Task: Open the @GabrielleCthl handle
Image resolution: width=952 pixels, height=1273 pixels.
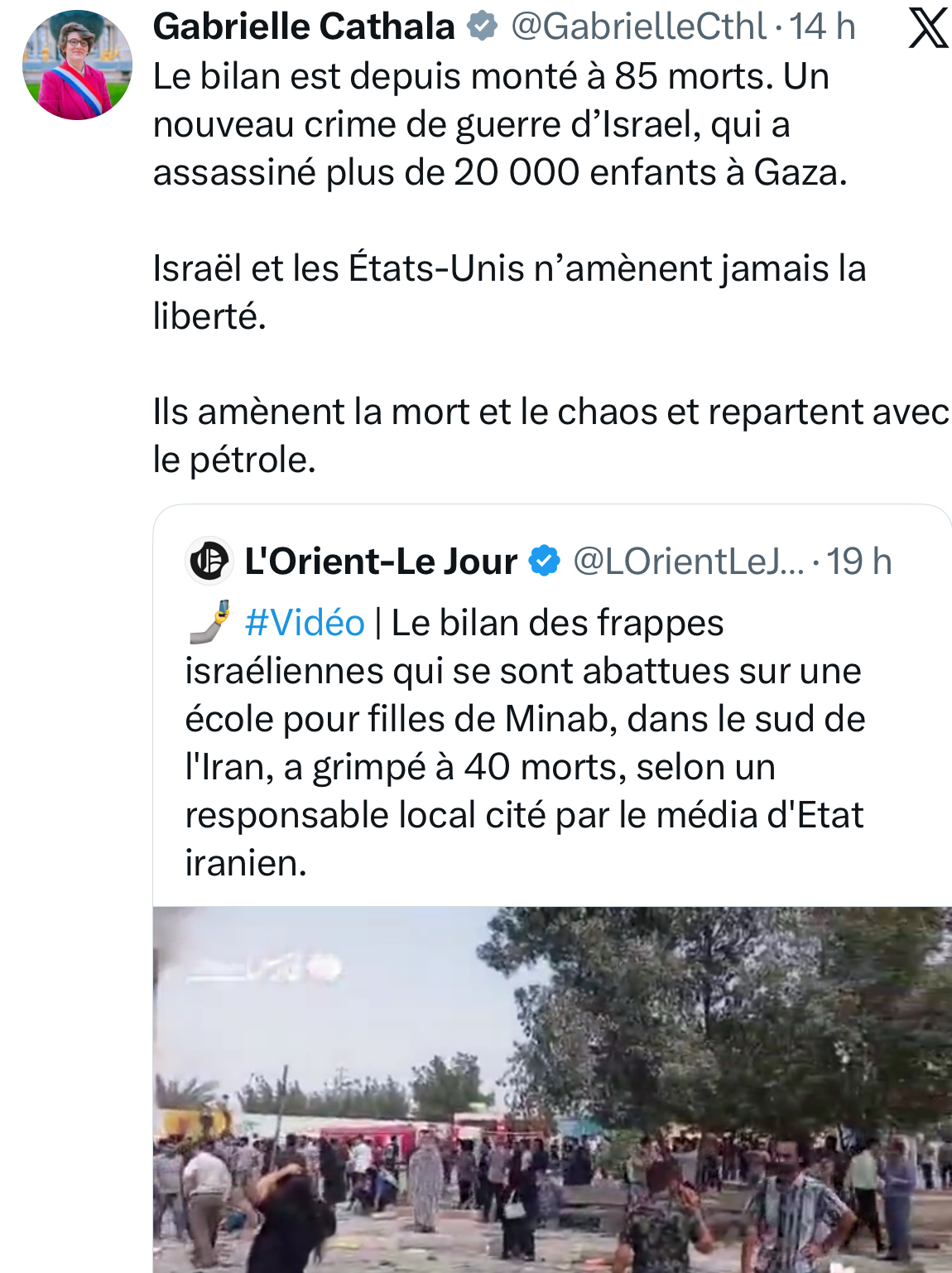Action: [x=638, y=27]
